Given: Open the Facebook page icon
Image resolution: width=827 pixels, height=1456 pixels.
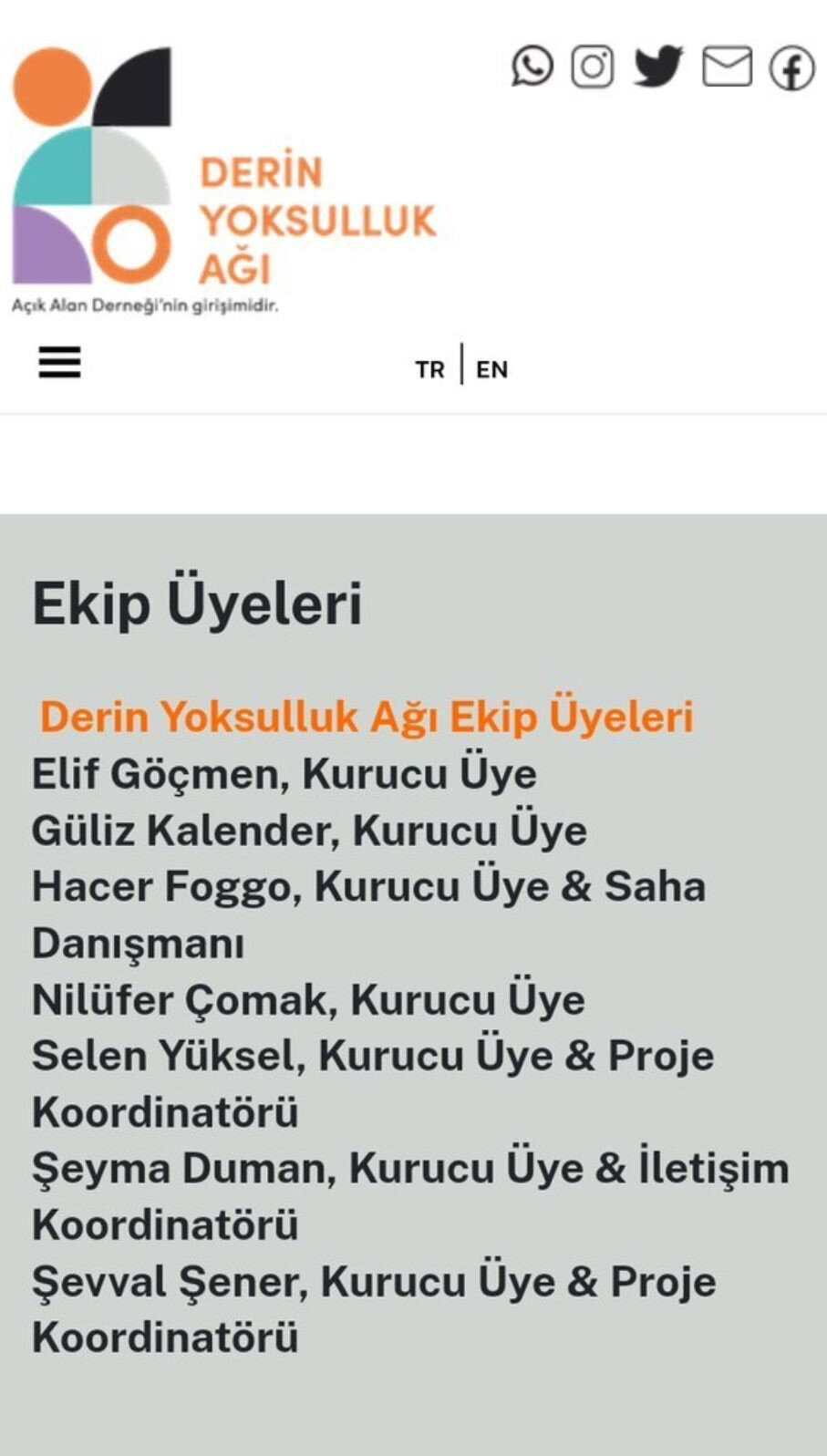Looking at the screenshot, I should coord(791,68).
